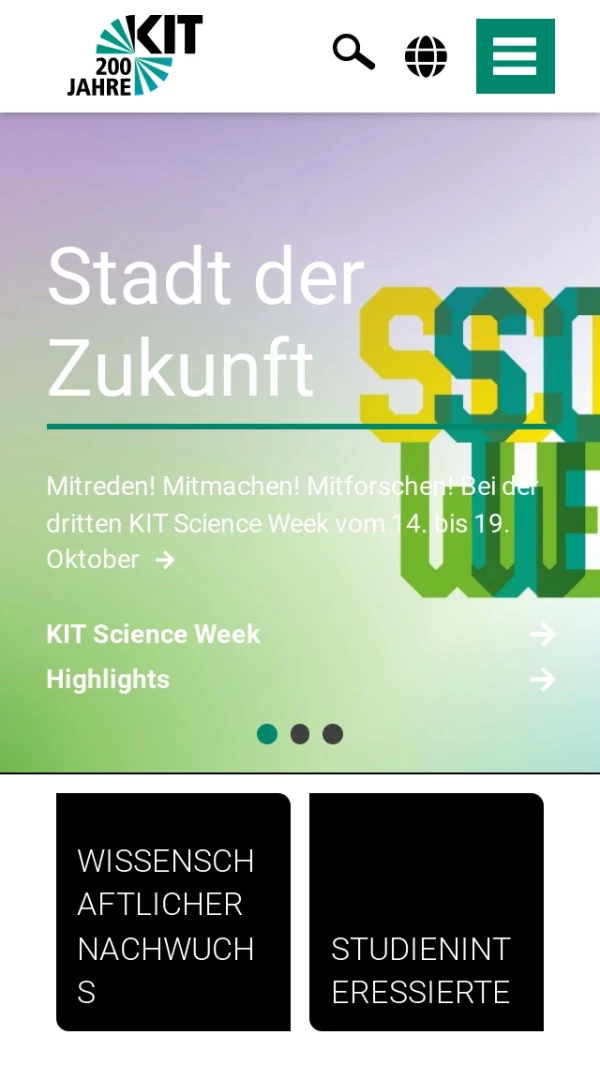Open the green hamburger menu
Screen dimensions: 600x1065
point(515,56)
